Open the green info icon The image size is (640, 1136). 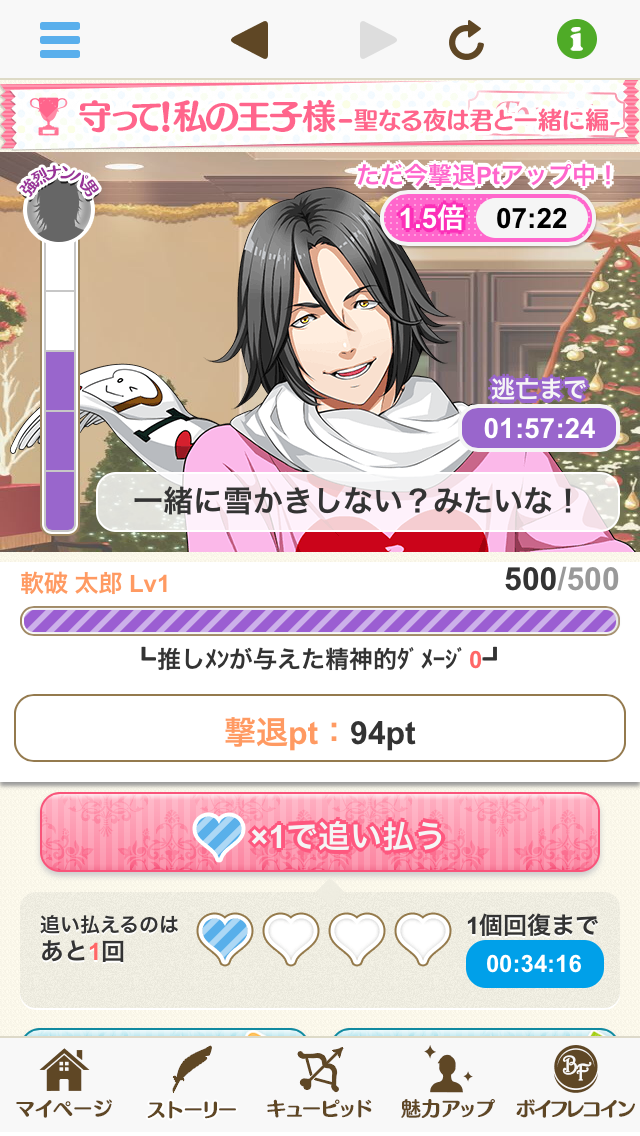[x=577, y=40]
